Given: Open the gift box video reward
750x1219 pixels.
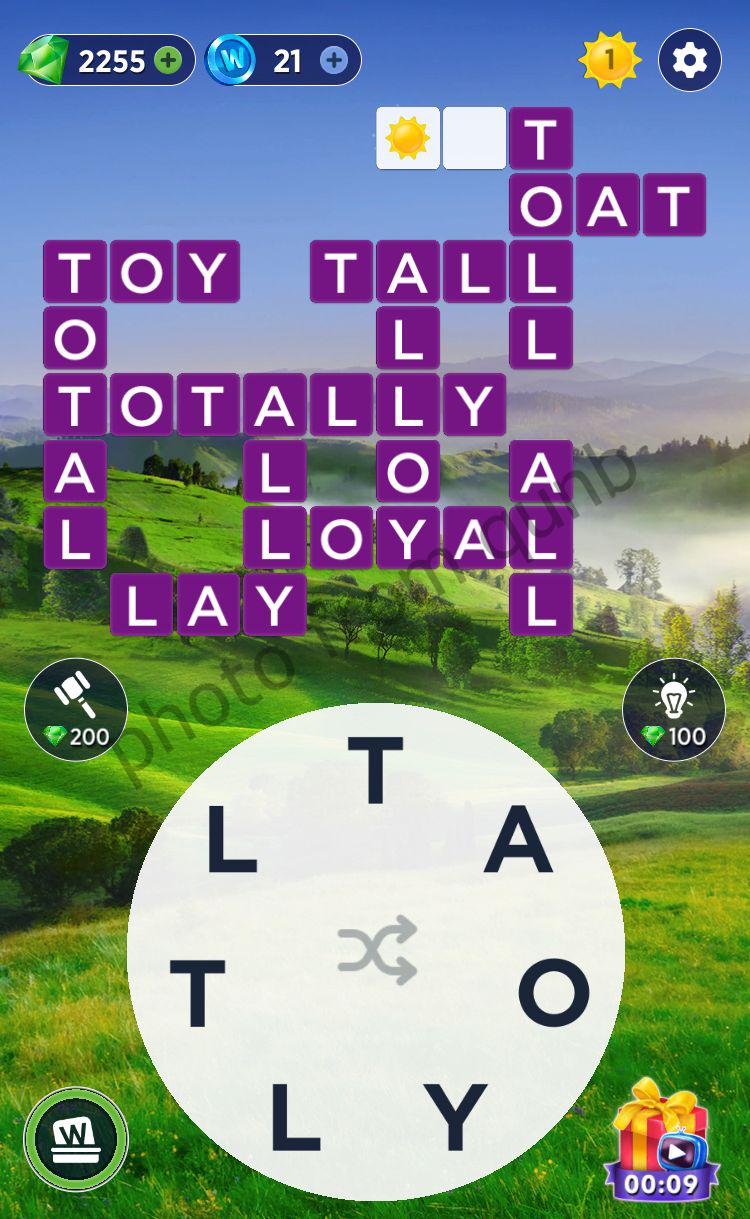Looking at the screenshot, I should 661,1140.
